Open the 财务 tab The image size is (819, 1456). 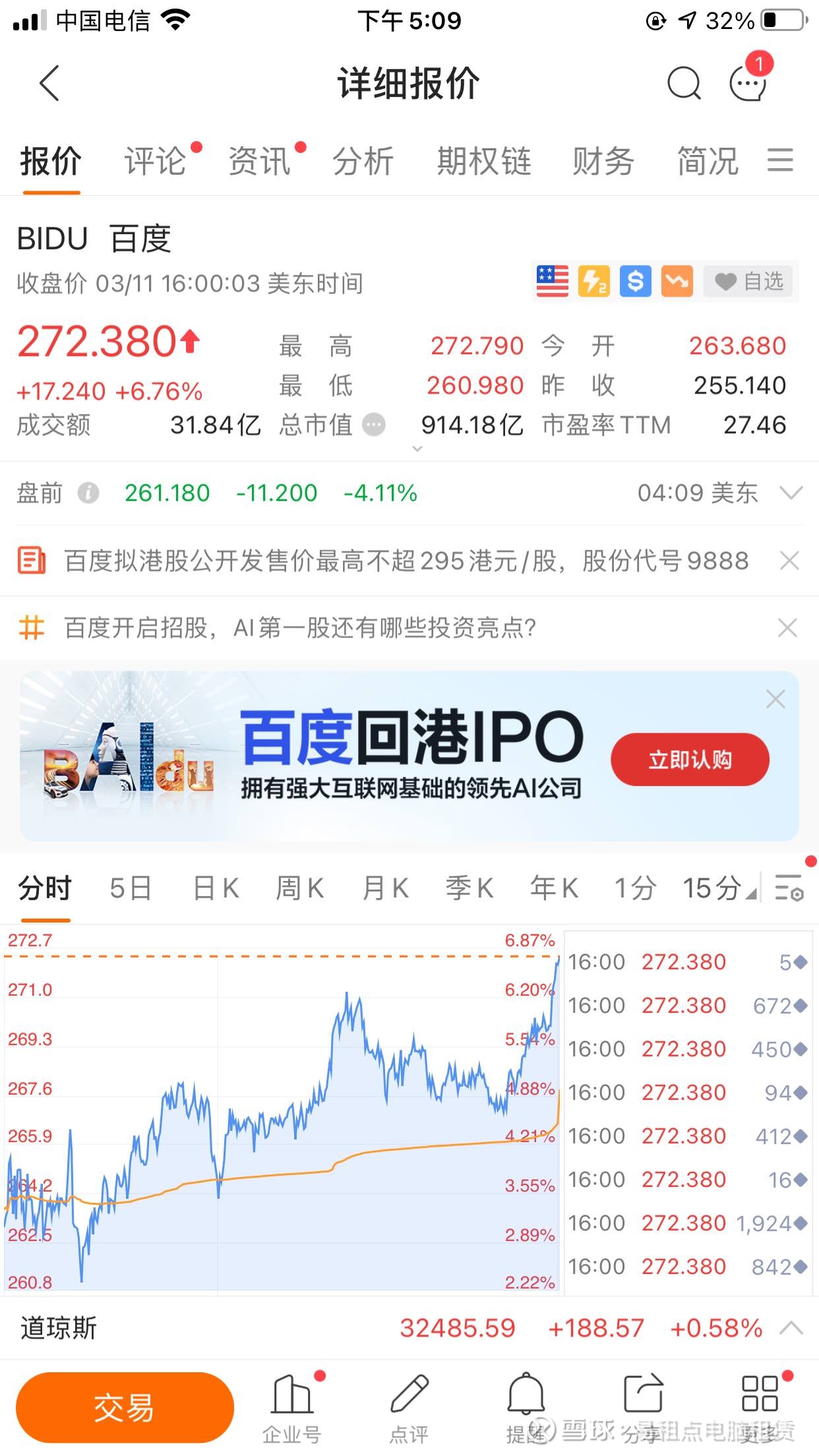click(603, 161)
